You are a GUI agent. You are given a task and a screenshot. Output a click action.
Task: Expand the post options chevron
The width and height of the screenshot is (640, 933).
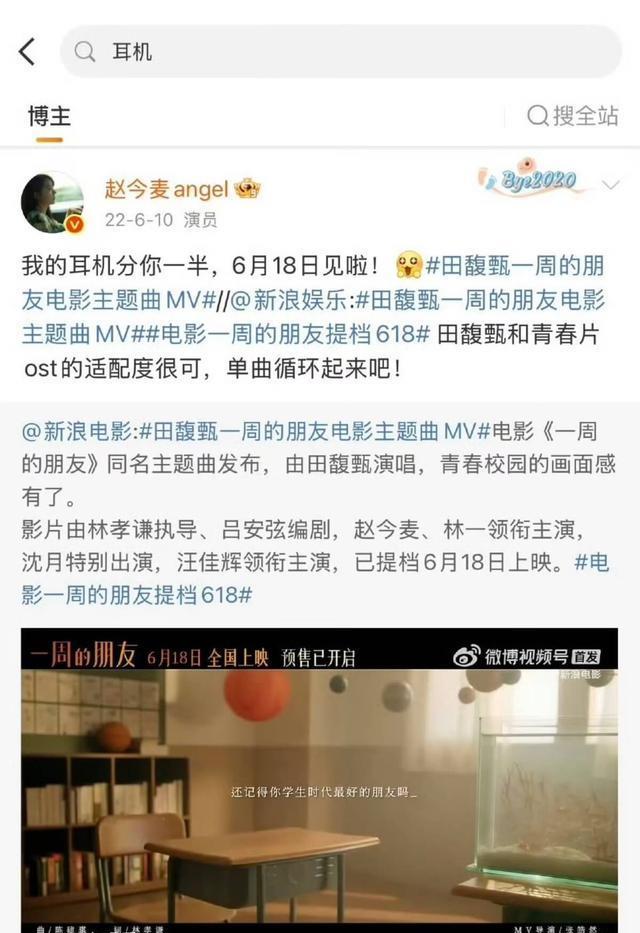click(610, 184)
